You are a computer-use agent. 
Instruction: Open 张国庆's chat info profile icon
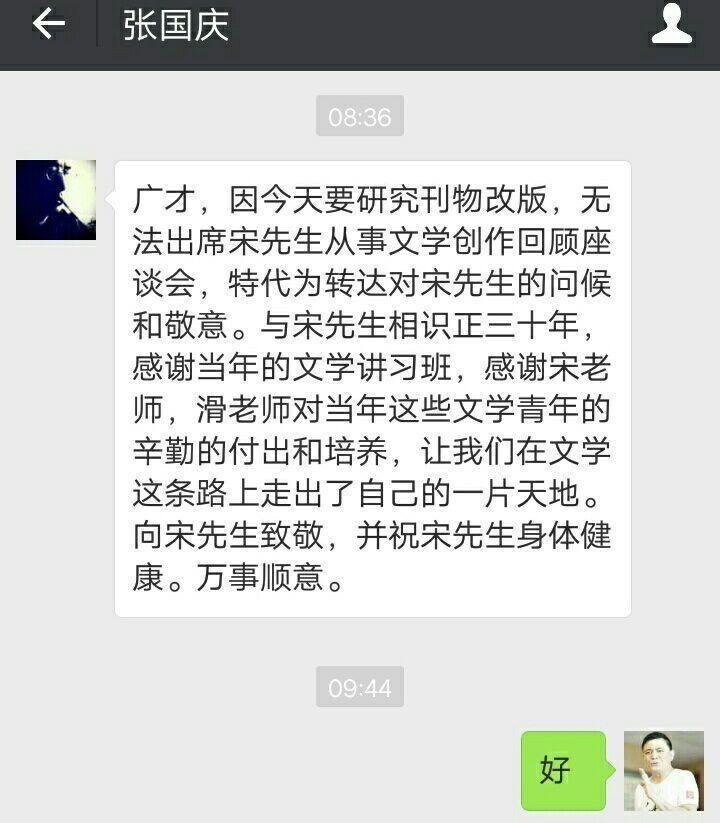click(x=672, y=24)
